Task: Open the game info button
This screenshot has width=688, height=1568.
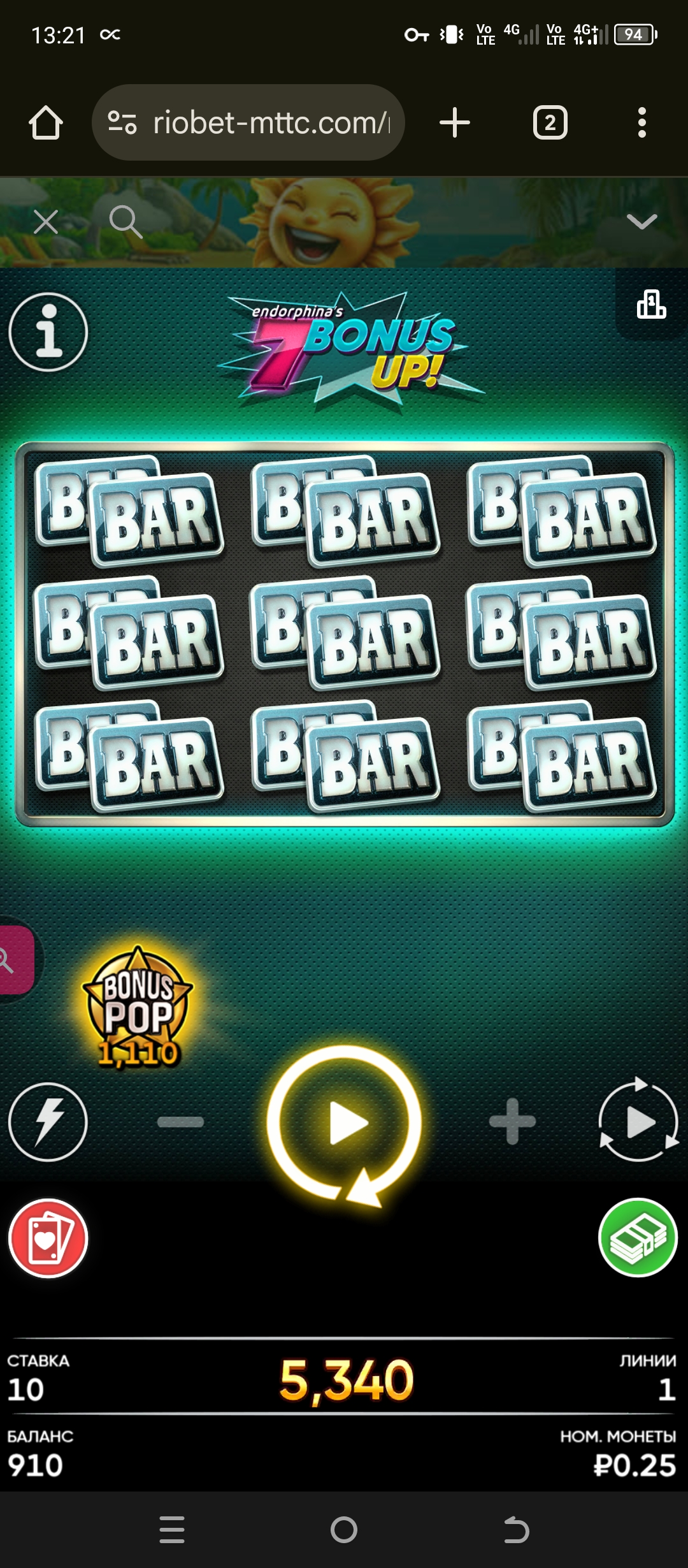Action: click(48, 332)
